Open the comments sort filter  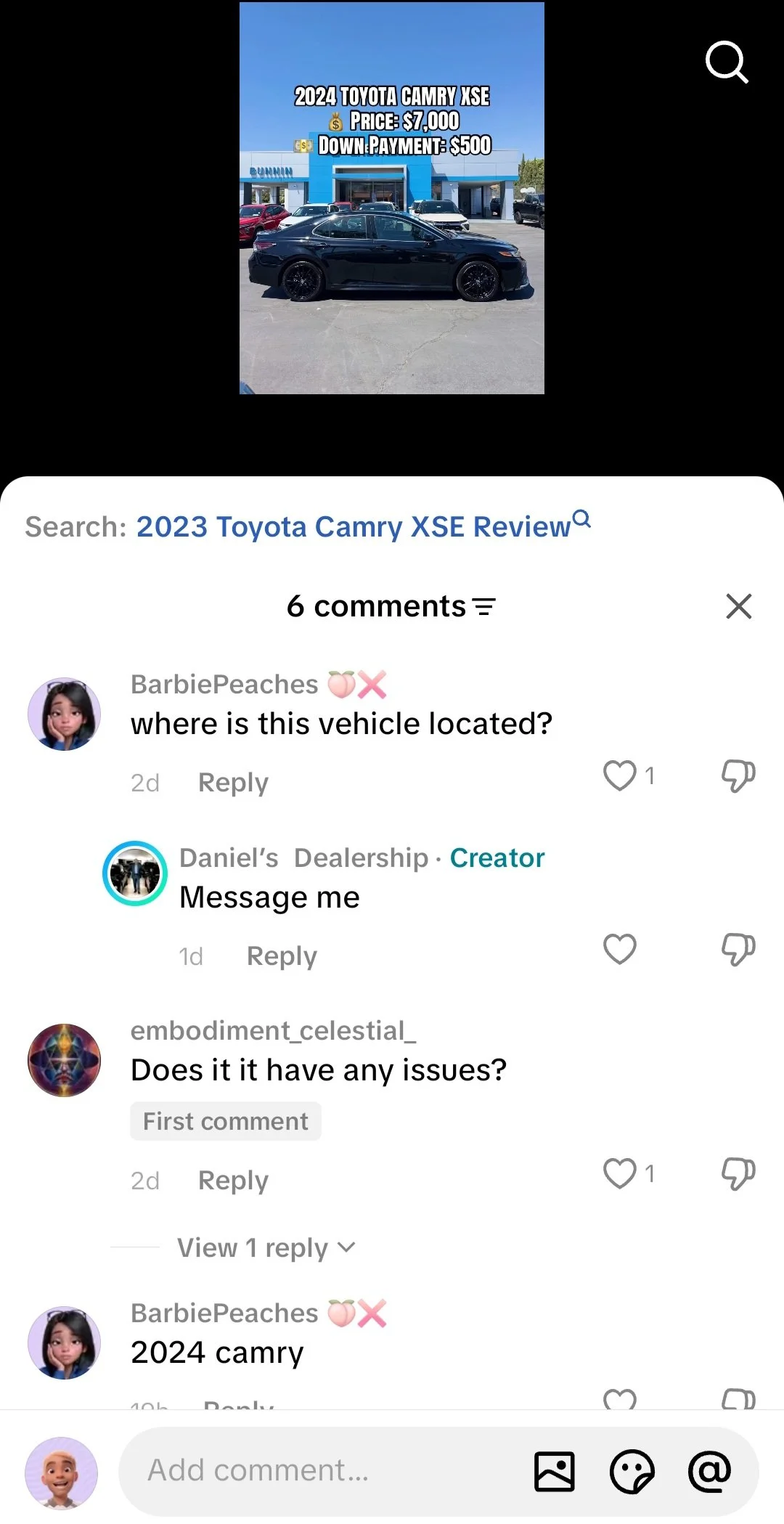point(484,606)
